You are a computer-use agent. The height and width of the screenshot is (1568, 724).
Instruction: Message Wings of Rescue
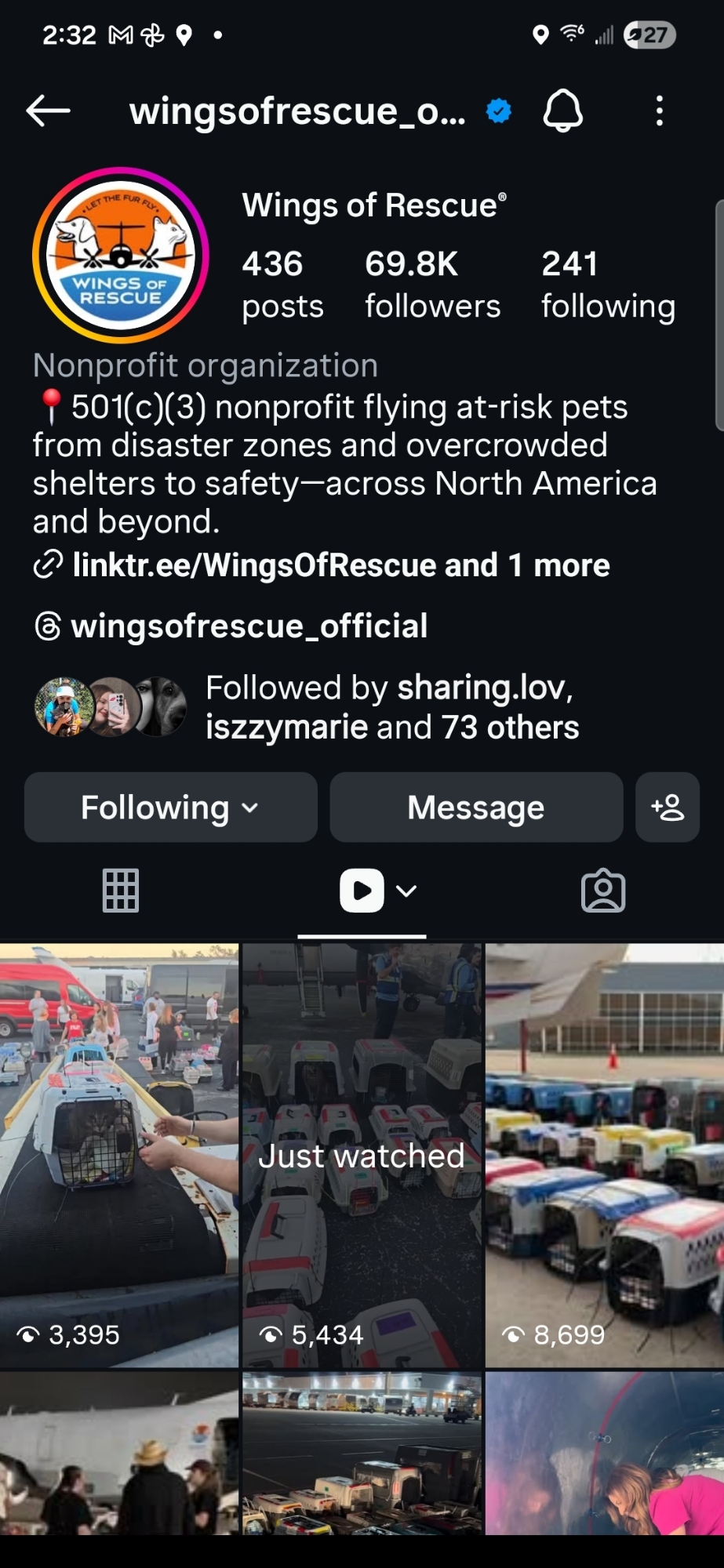click(476, 808)
